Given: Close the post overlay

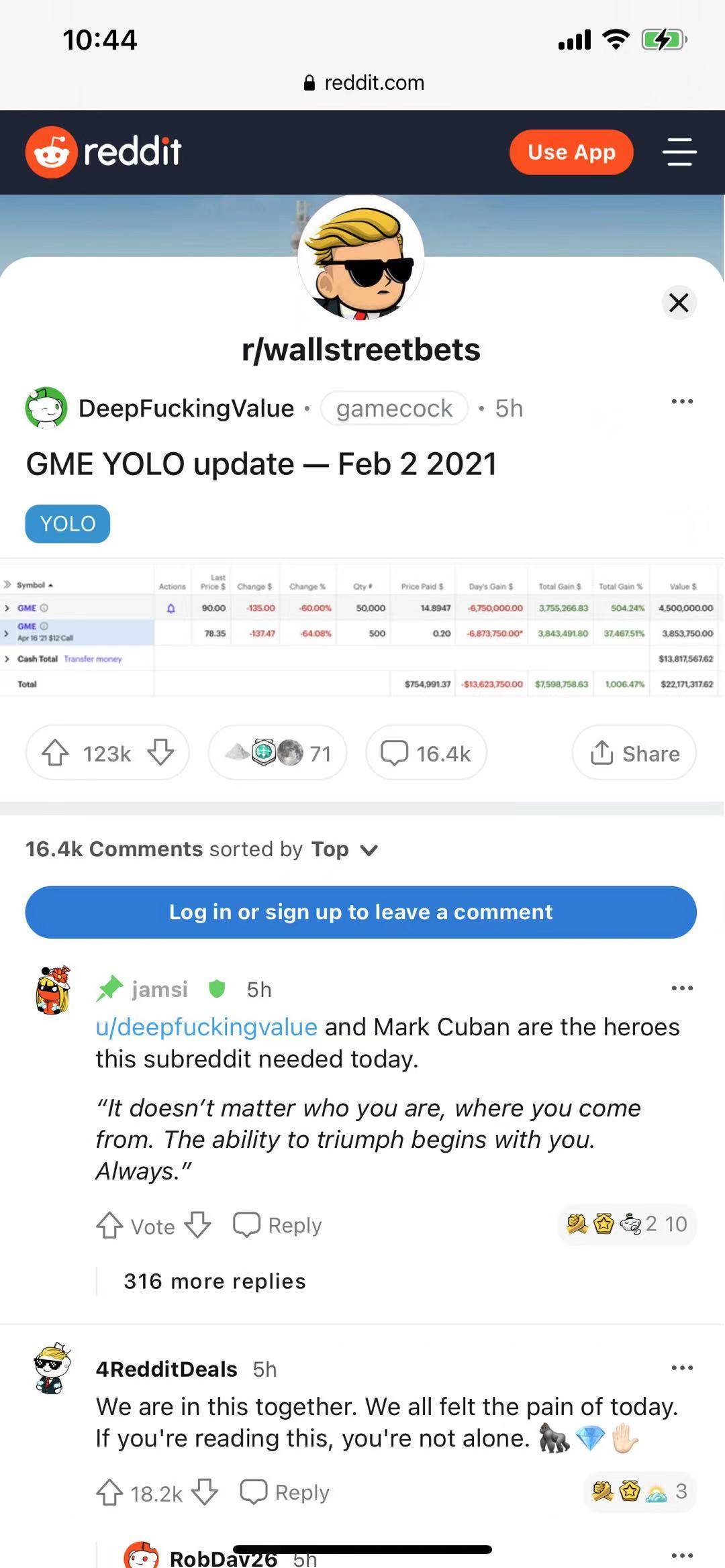Looking at the screenshot, I should click(x=679, y=303).
